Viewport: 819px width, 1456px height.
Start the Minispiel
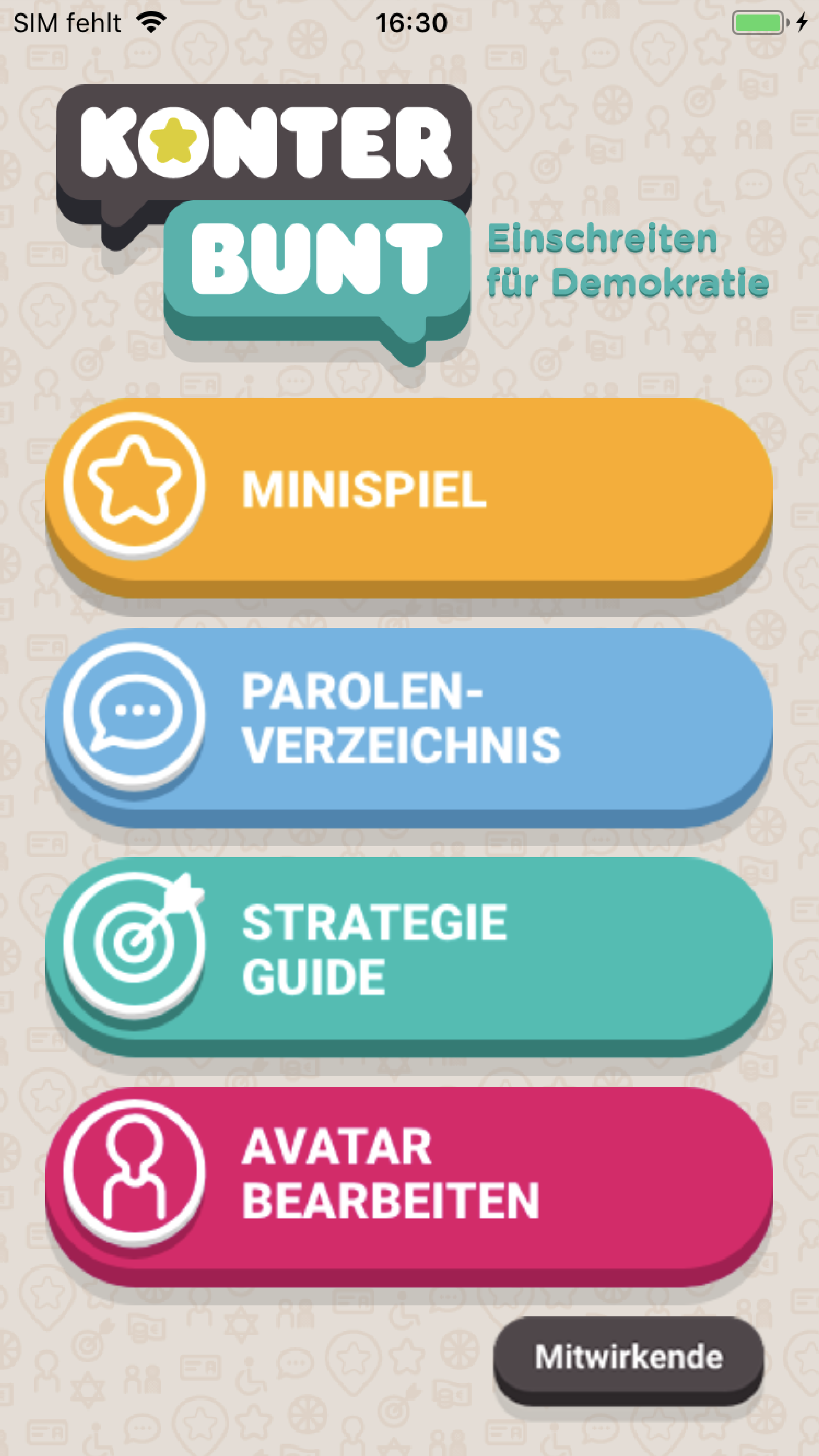409,491
